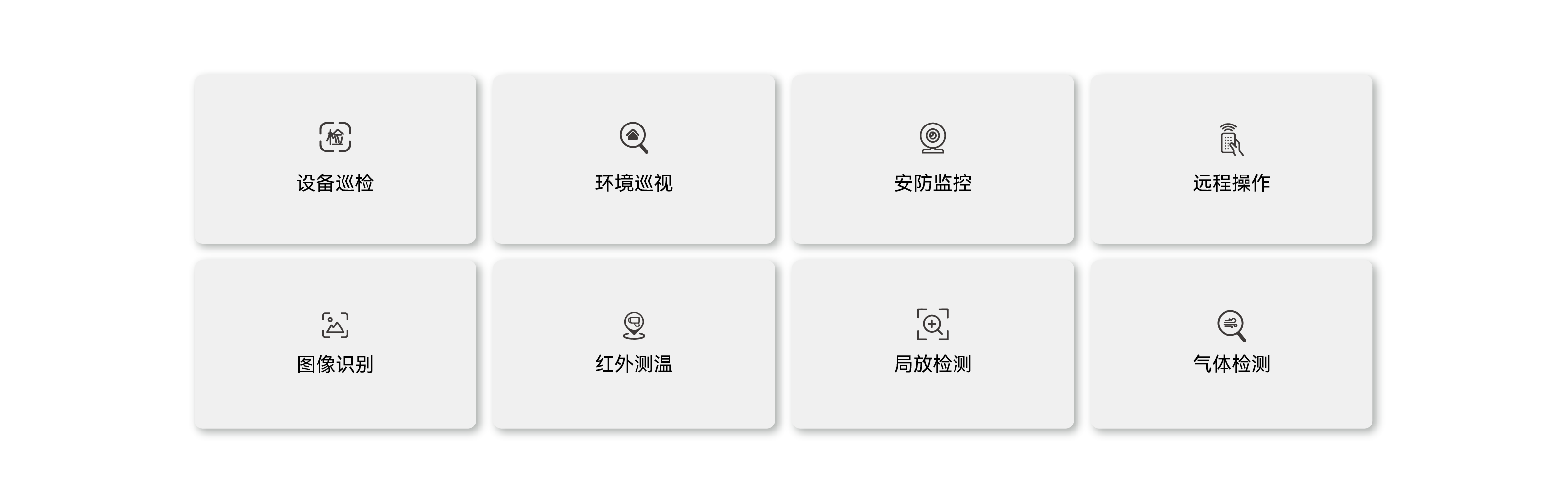Open the 设备巡检 card
Image resolution: width=1568 pixels, height=500 pixels.
(x=335, y=159)
